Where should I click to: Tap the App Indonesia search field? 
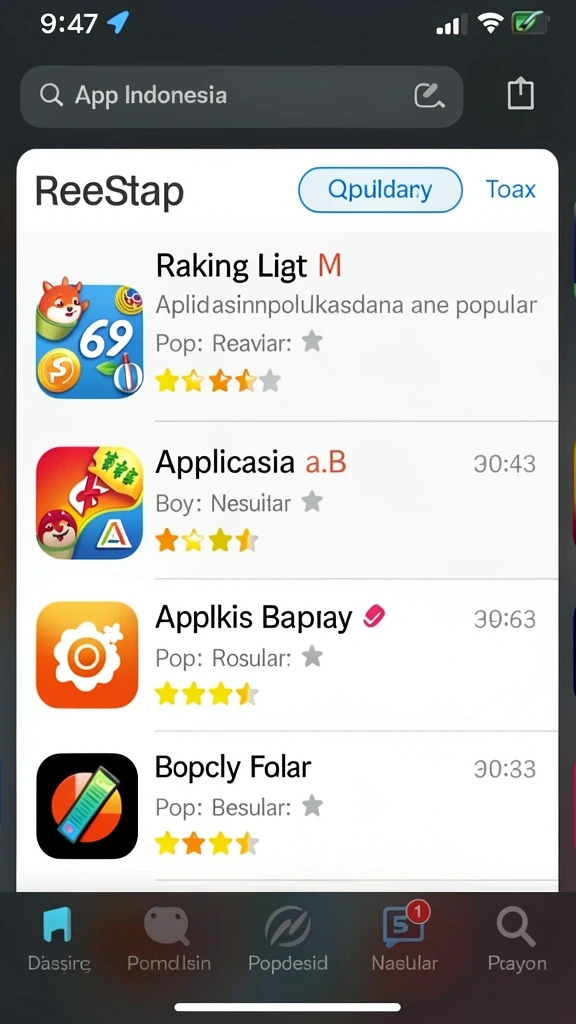click(242, 97)
